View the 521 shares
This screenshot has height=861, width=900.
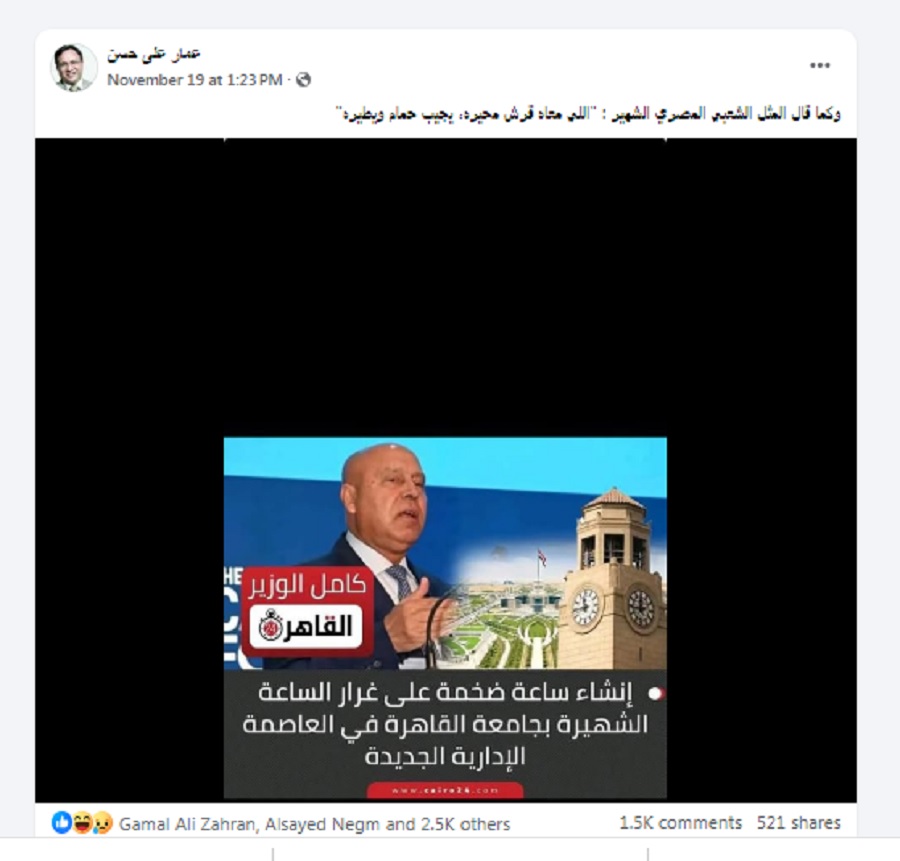coord(798,823)
